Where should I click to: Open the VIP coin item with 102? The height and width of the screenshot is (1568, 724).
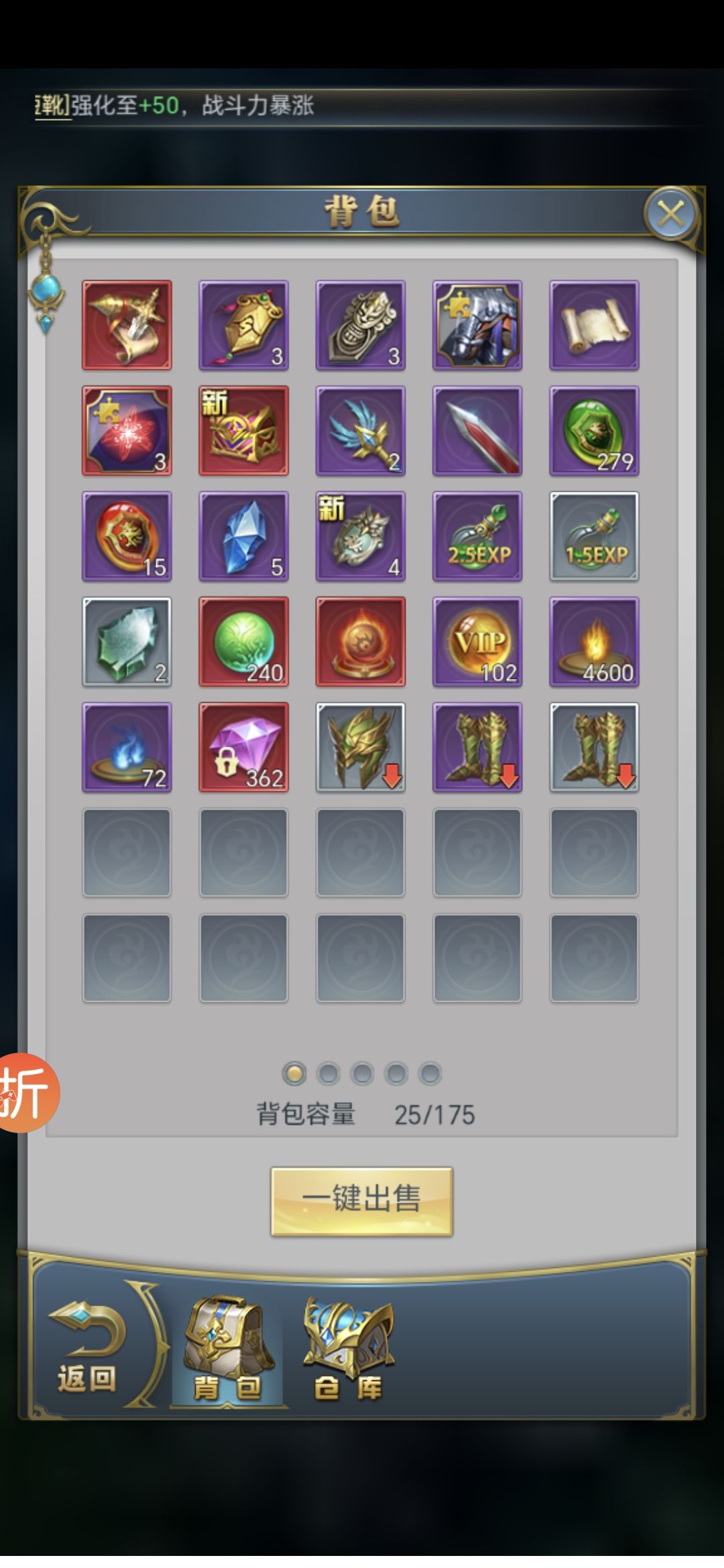point(477,642)
